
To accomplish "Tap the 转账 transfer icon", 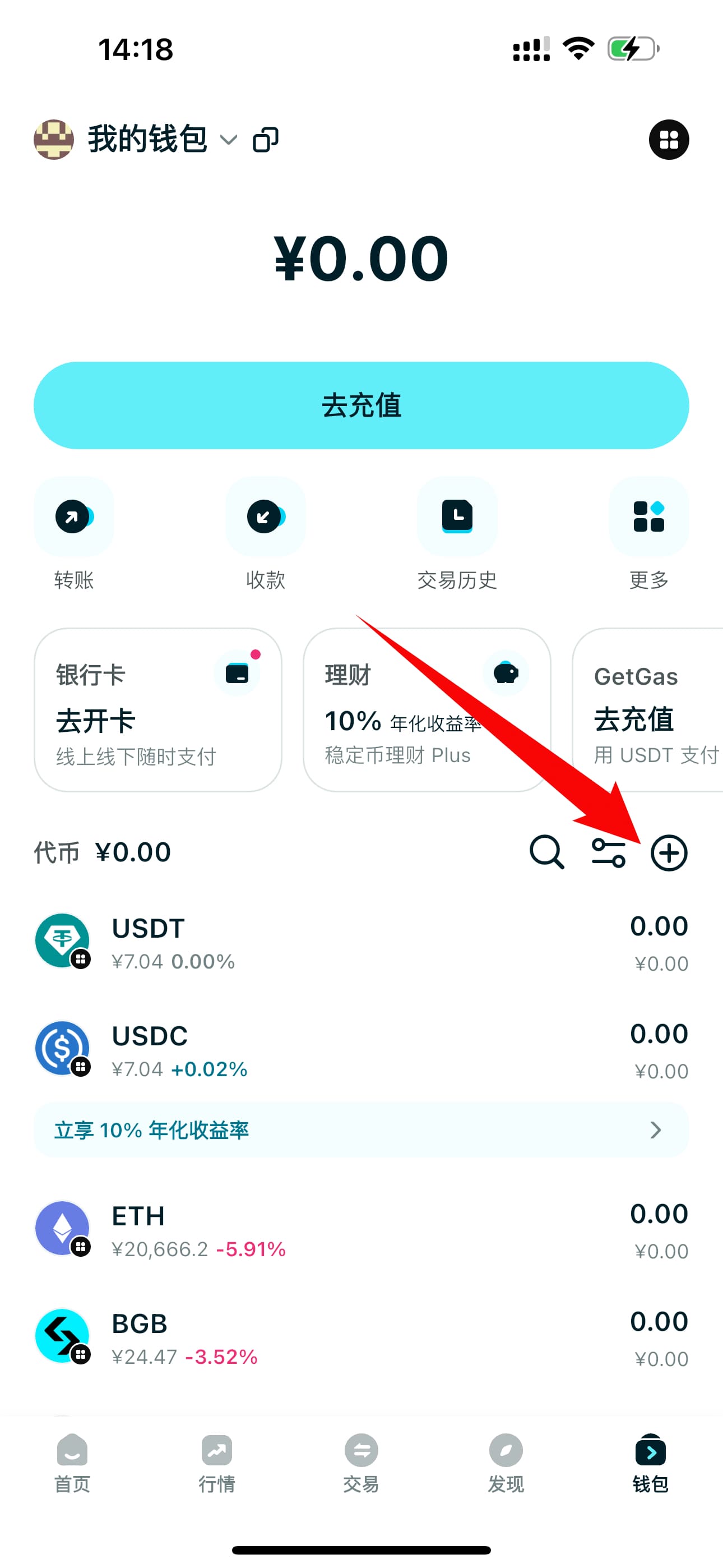I will click(x=73, y=516).
